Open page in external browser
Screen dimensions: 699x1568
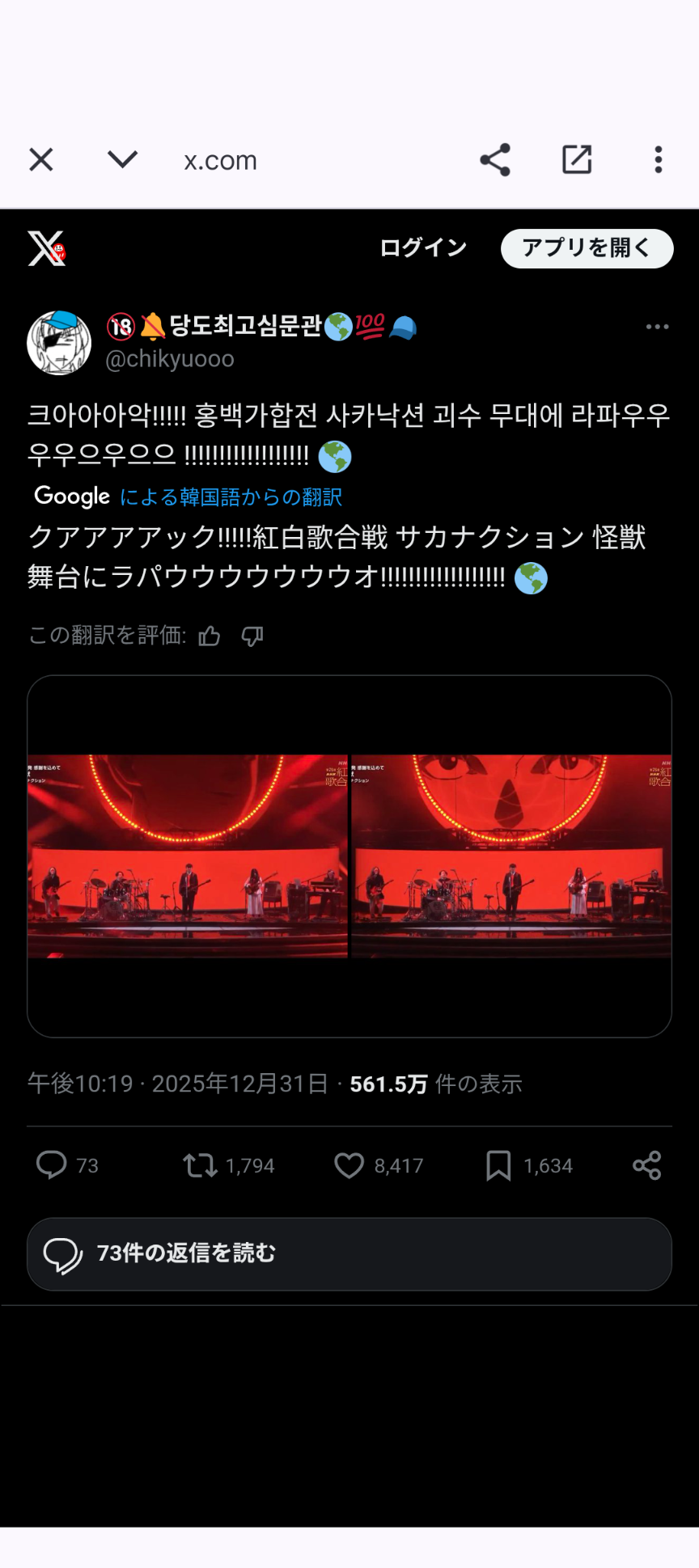coord(577,160)
